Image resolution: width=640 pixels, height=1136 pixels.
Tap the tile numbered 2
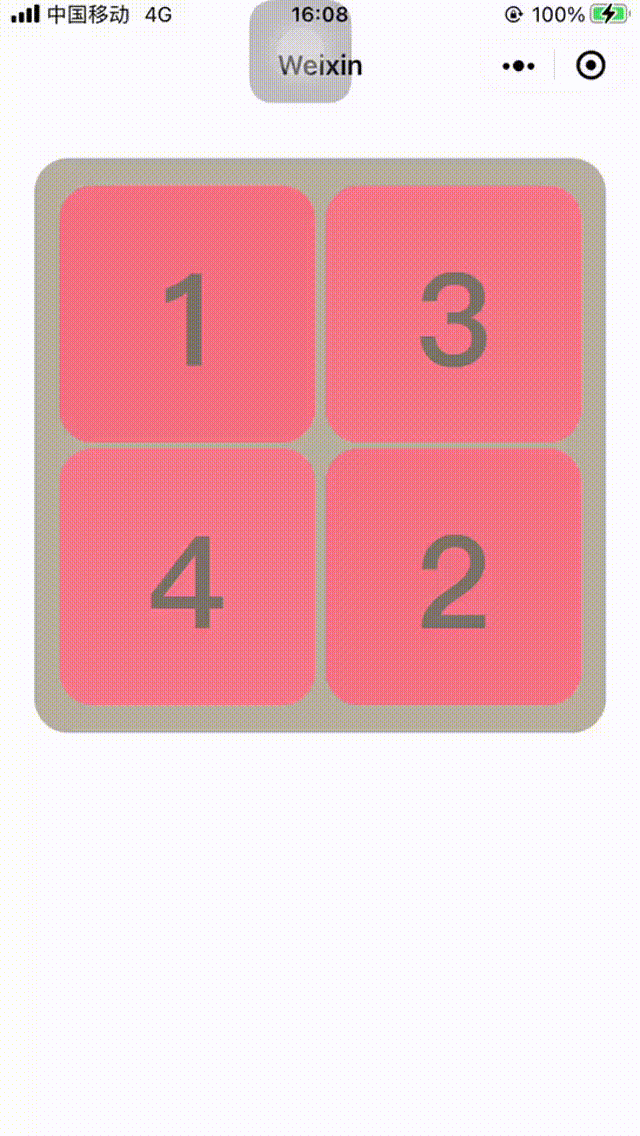click(x=453, y=577)
